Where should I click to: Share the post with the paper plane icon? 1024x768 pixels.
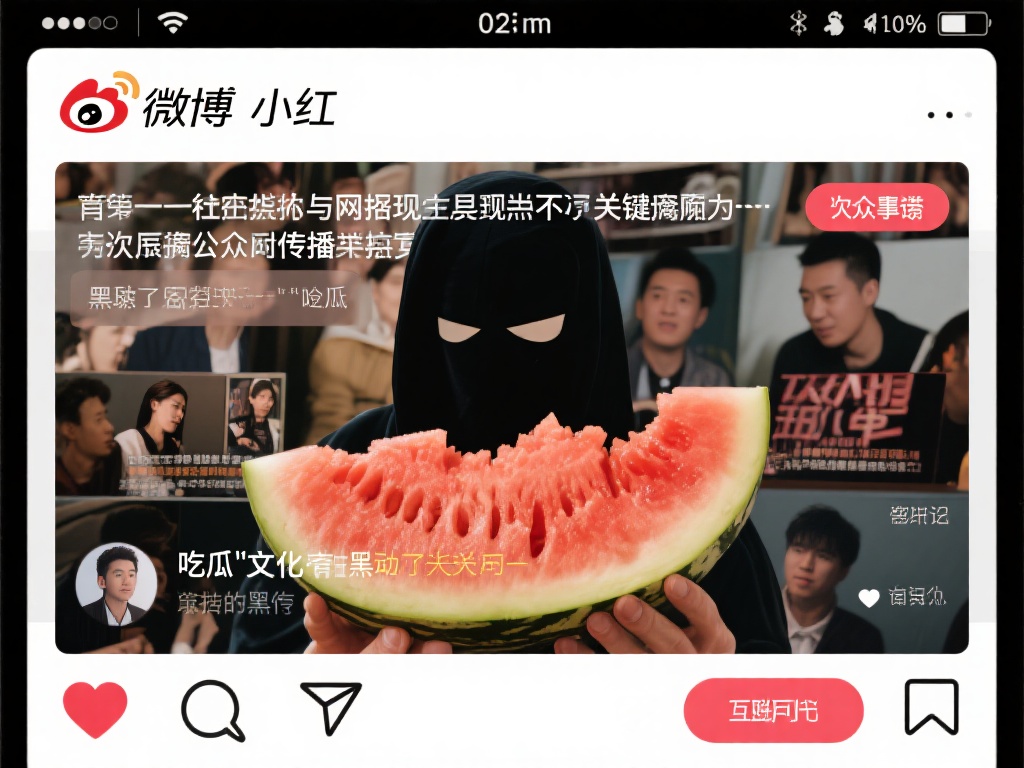tap(331, 708)
